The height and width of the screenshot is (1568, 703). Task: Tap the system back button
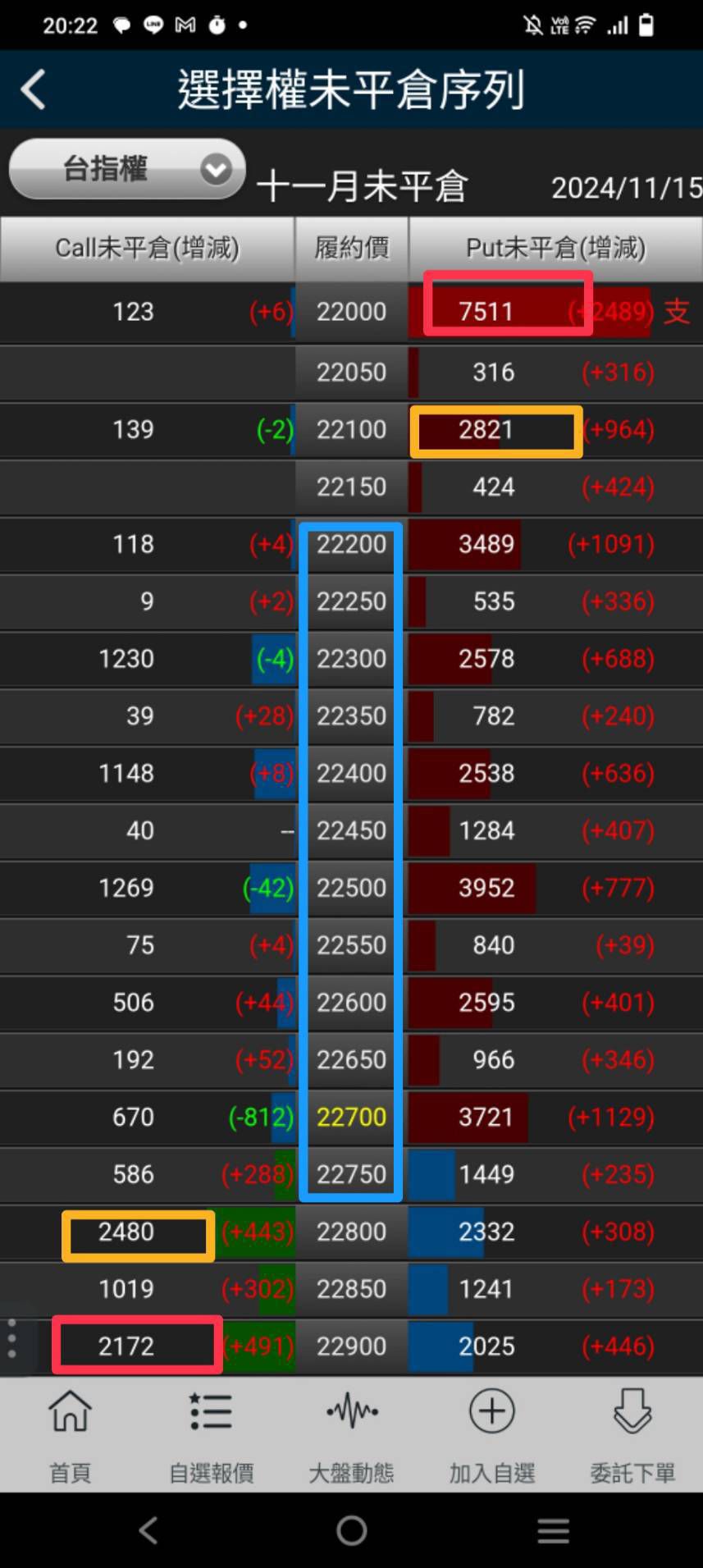coord(148,1530)
